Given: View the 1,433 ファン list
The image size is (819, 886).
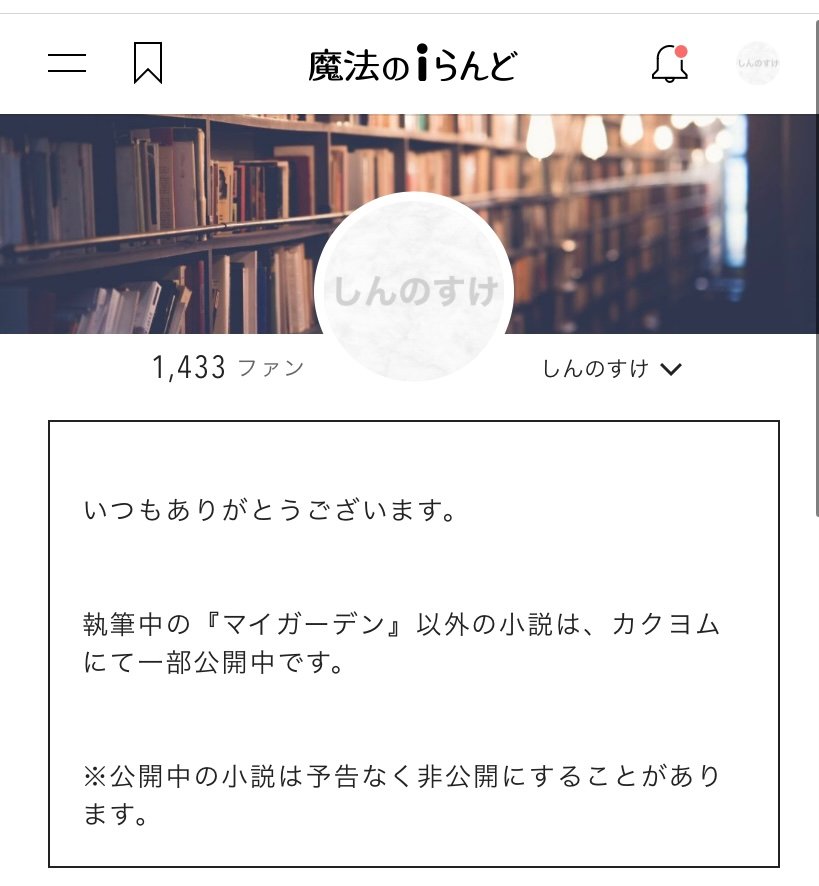Looking at the screenshot, I should pos(228,369).
